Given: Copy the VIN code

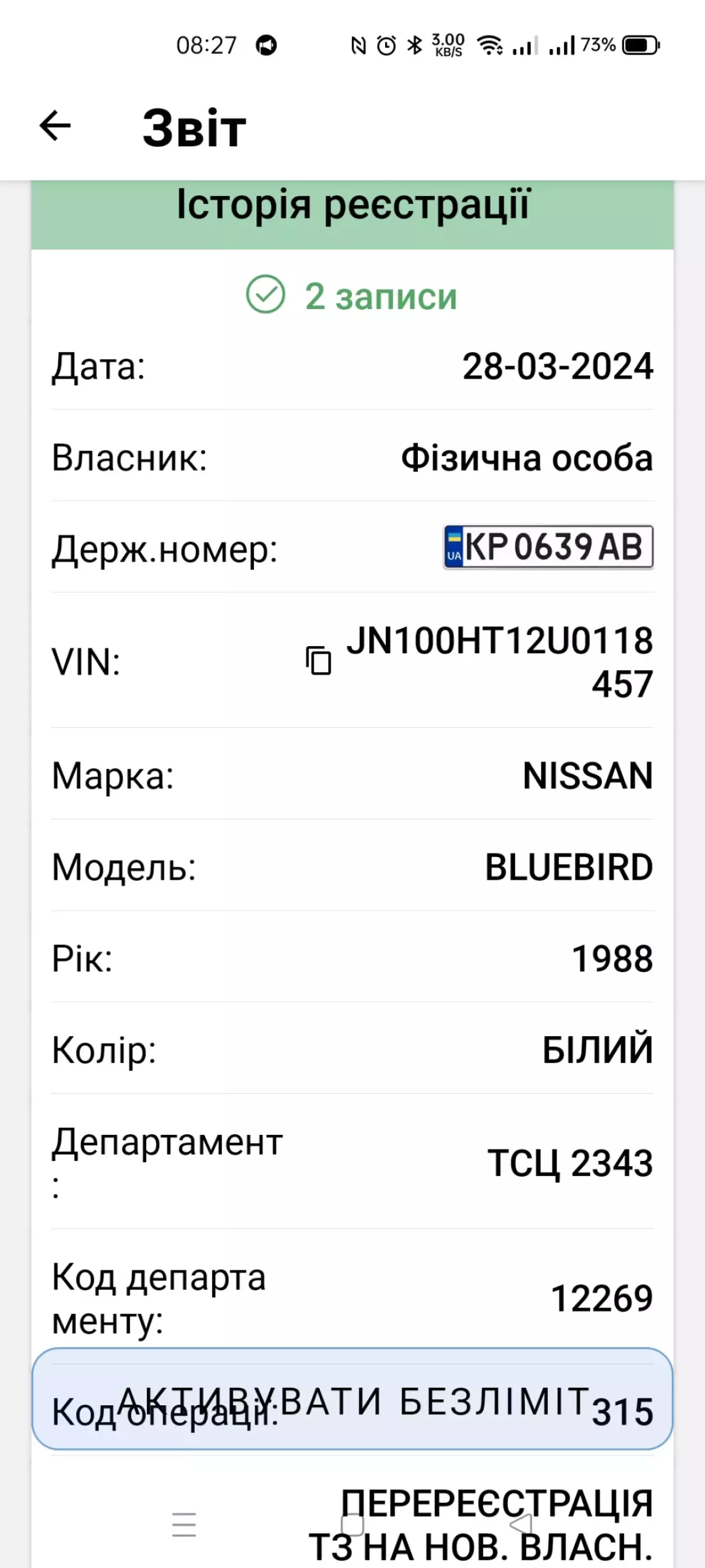Looking at the screenshot, I should (x=318, y=660).
